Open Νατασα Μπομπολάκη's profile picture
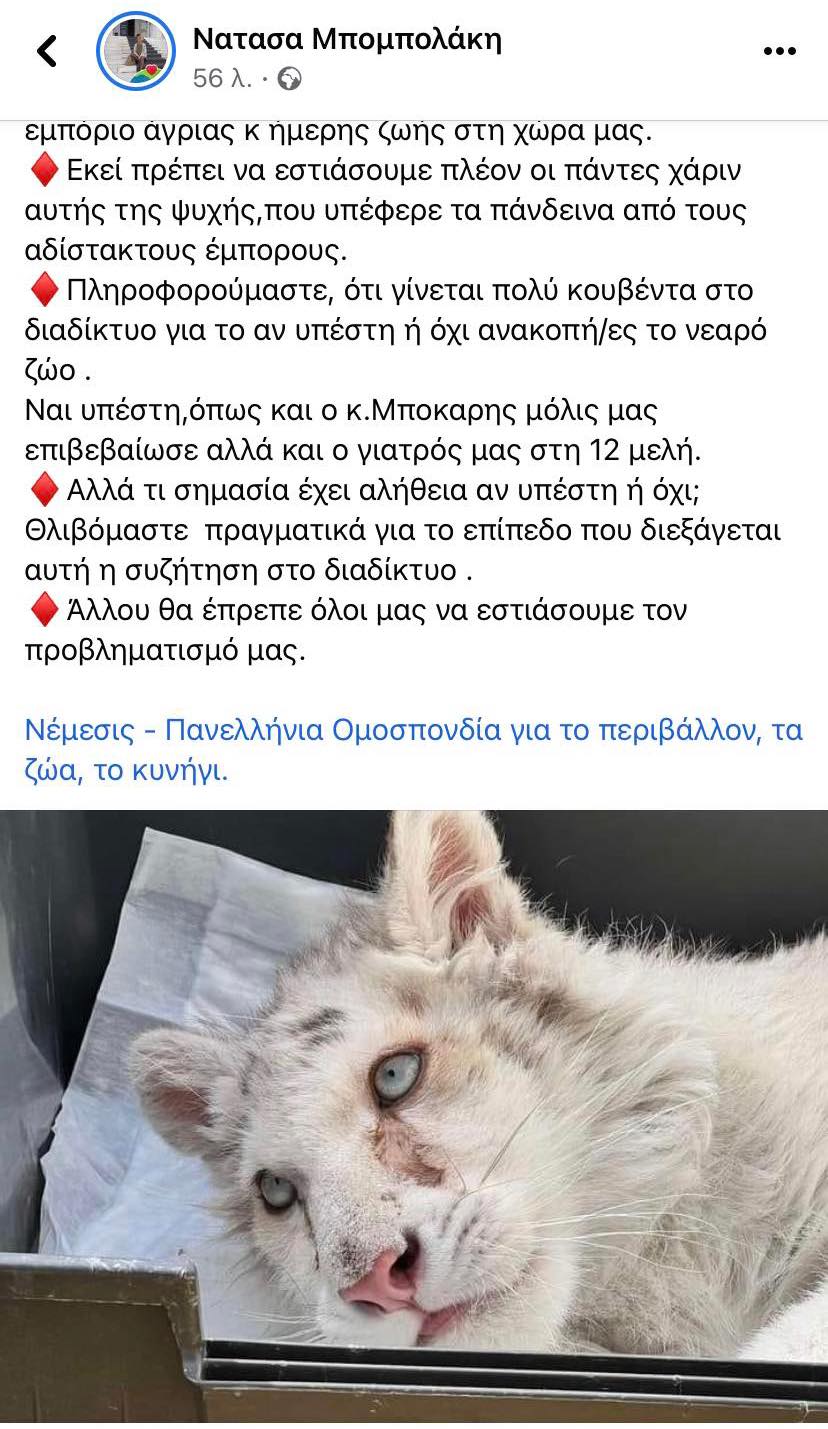 (x=135, y=52)
